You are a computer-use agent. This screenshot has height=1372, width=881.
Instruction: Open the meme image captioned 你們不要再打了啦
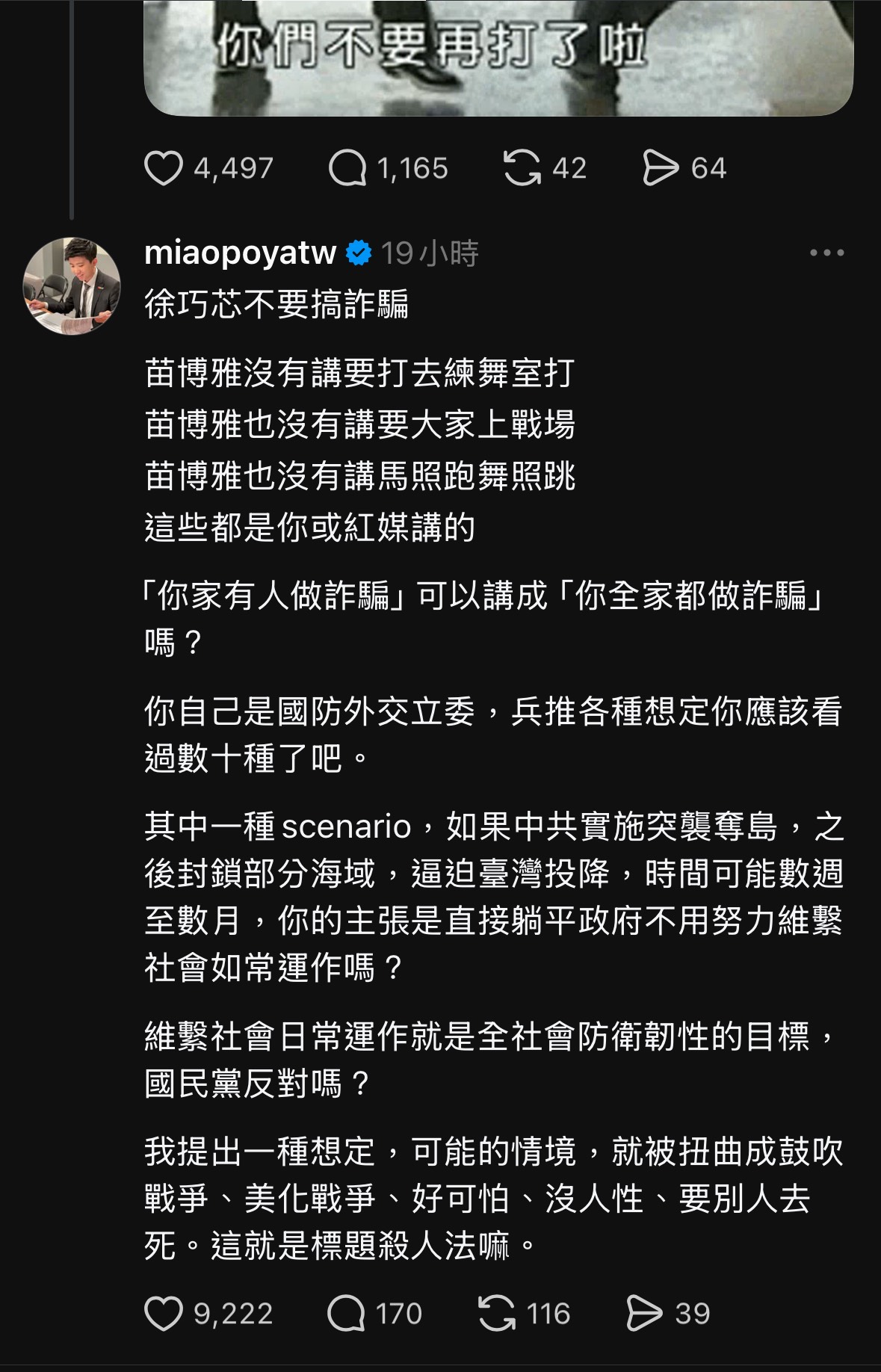pos(498,56)
